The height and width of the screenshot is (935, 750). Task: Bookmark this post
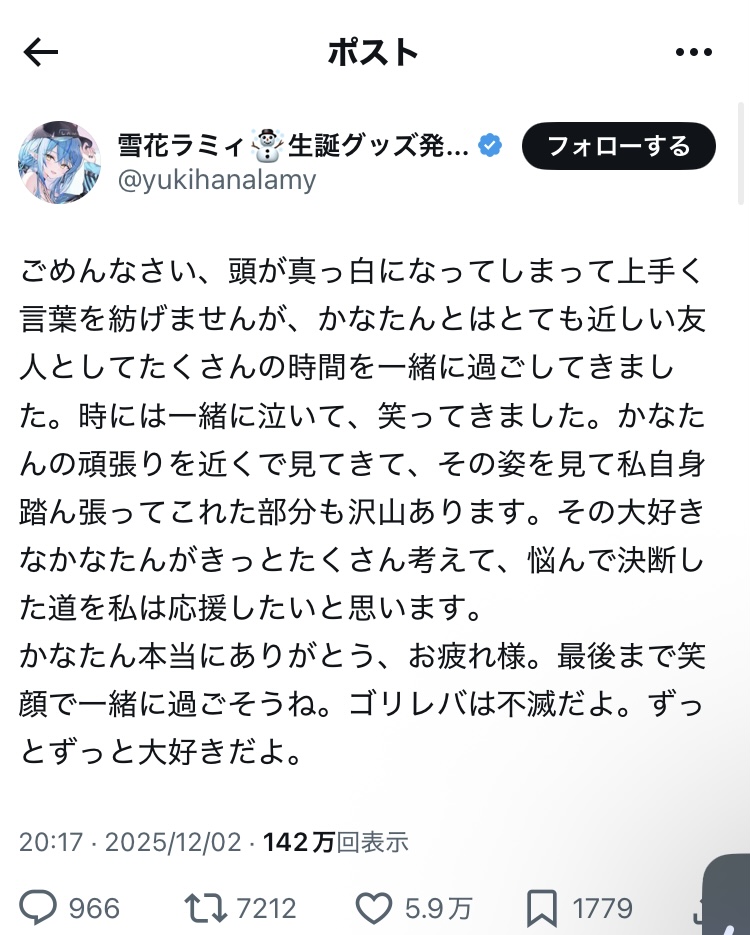tap(542, 908)
